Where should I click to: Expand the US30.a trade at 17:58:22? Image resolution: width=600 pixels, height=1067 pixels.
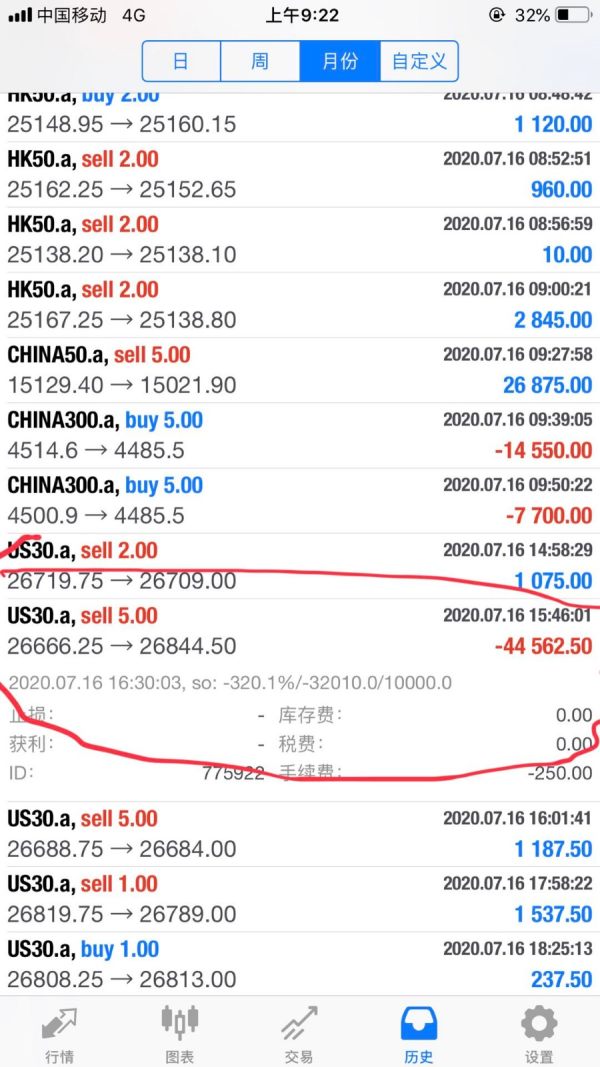point(300,900)
